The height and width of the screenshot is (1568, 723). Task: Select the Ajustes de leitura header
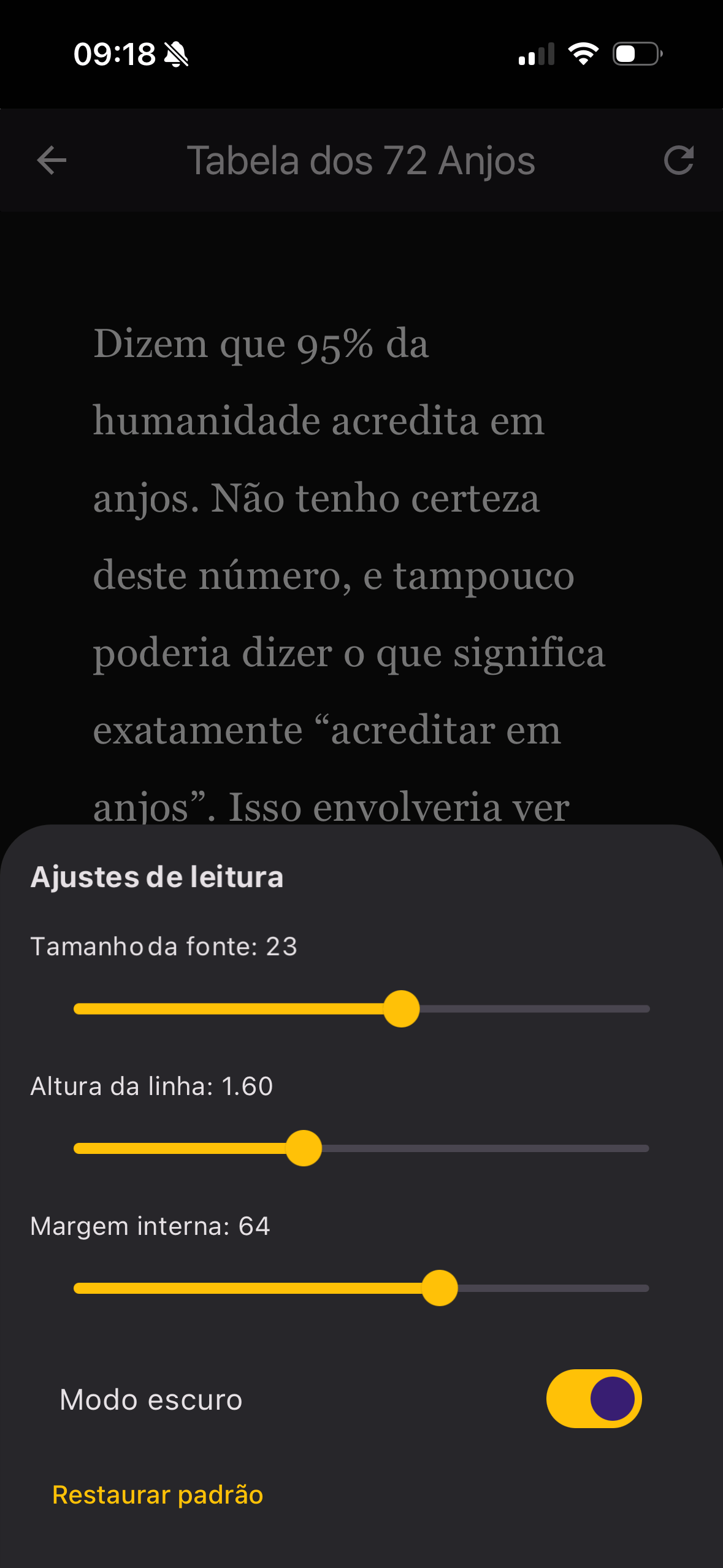tap(157, 877)
